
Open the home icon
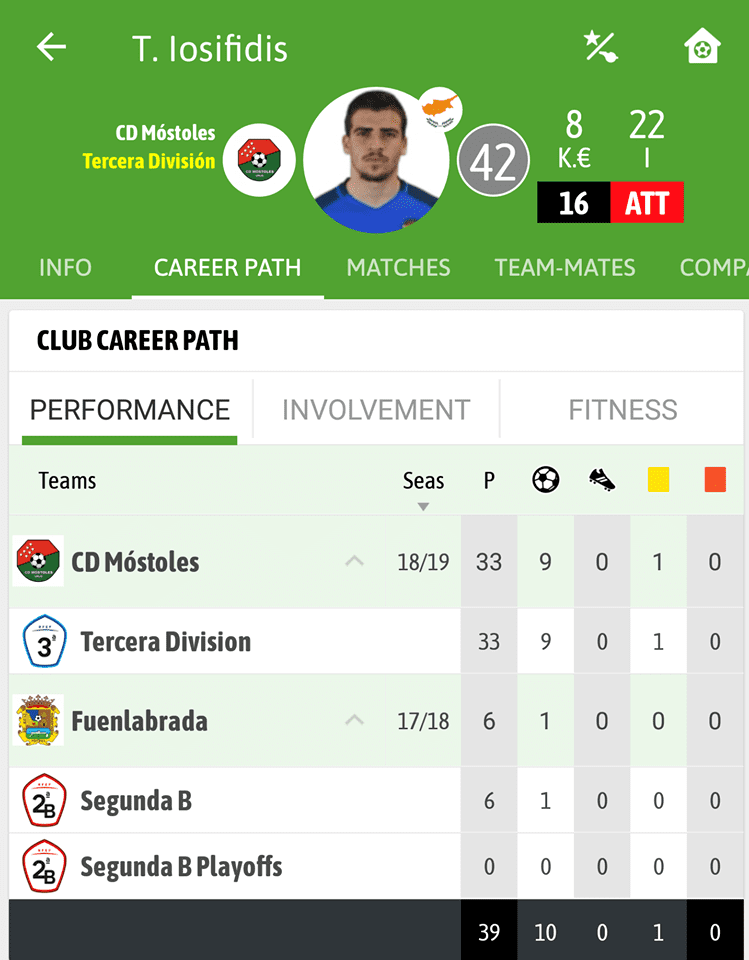(x=702, y=47)
